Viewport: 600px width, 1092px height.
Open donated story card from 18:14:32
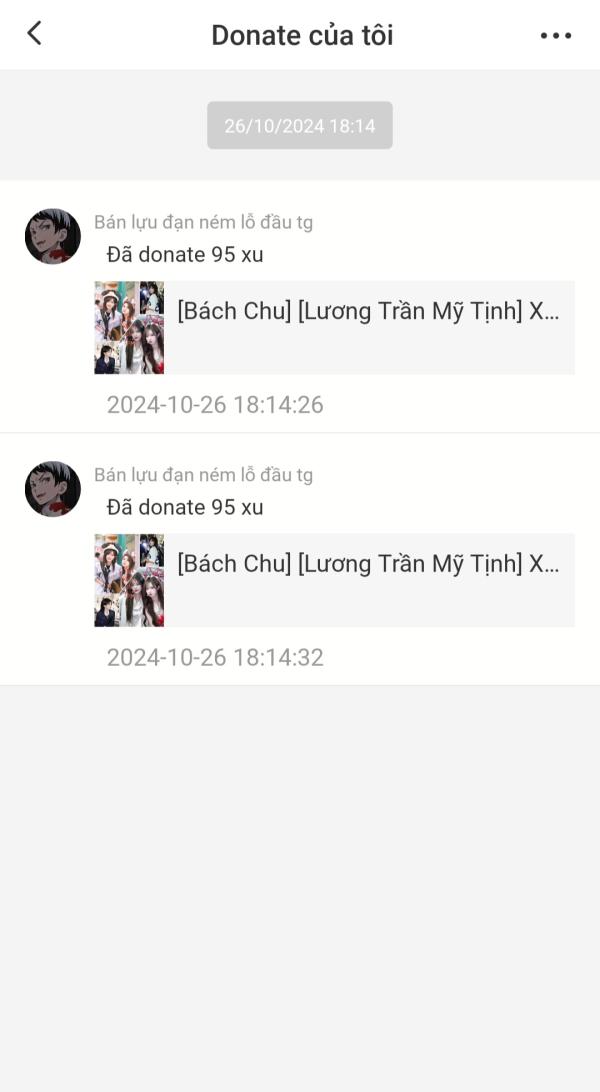click(334, 580)
